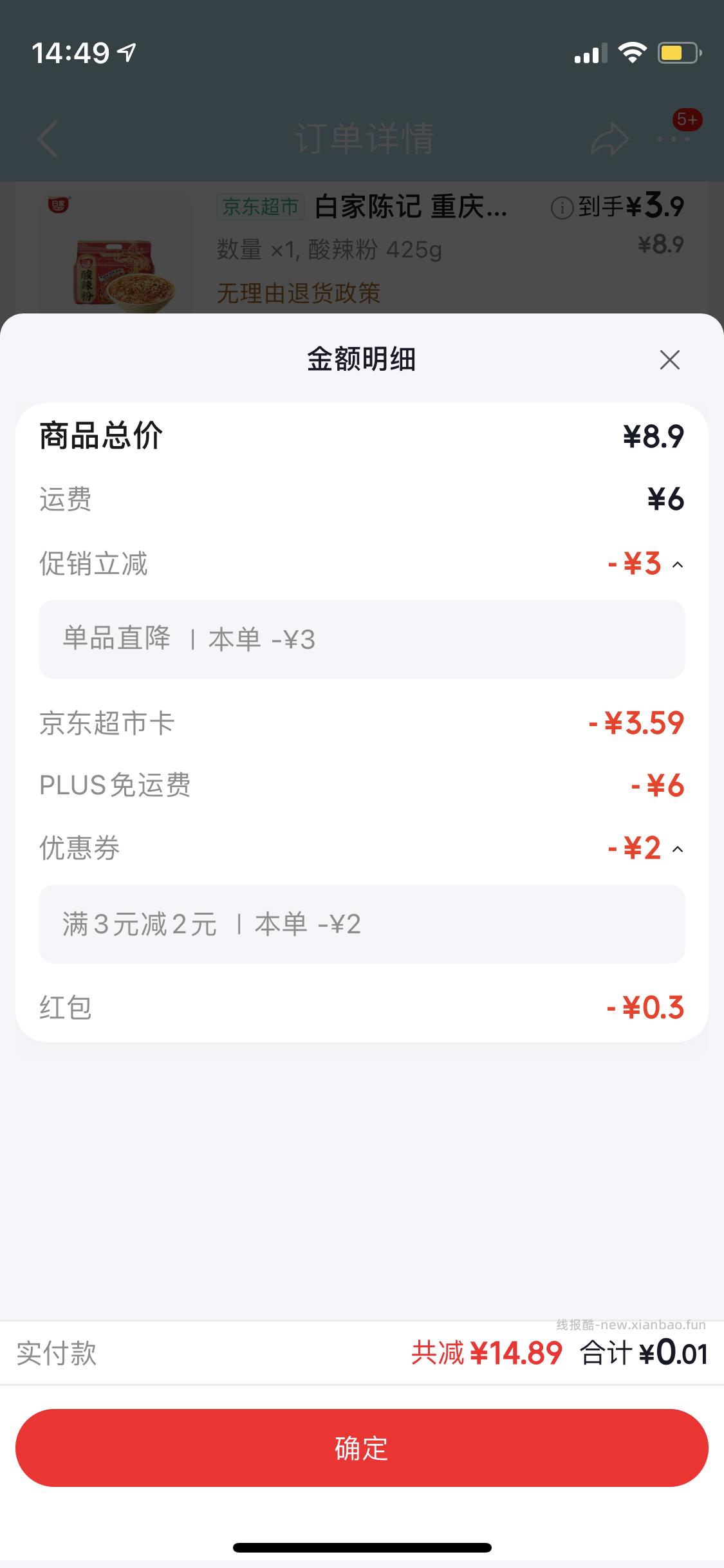The image size is (724, 1568).
Task: Collapse the 促销立减 details chevron
Action: coord(677,565)
